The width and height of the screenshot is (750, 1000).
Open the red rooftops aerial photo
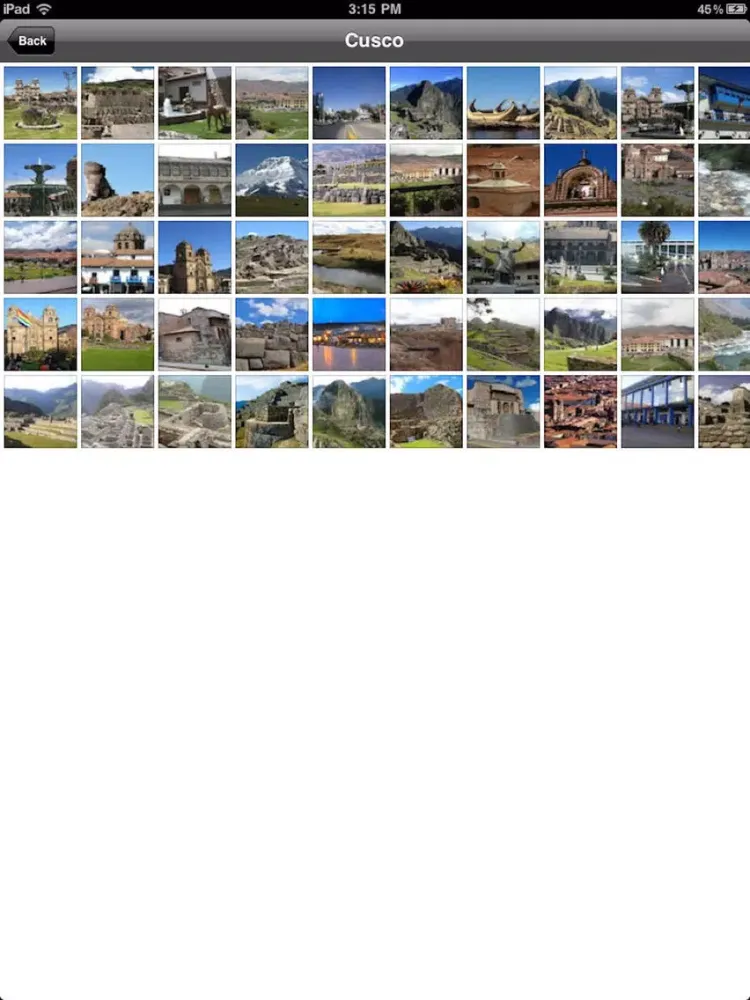pos(580,411)
